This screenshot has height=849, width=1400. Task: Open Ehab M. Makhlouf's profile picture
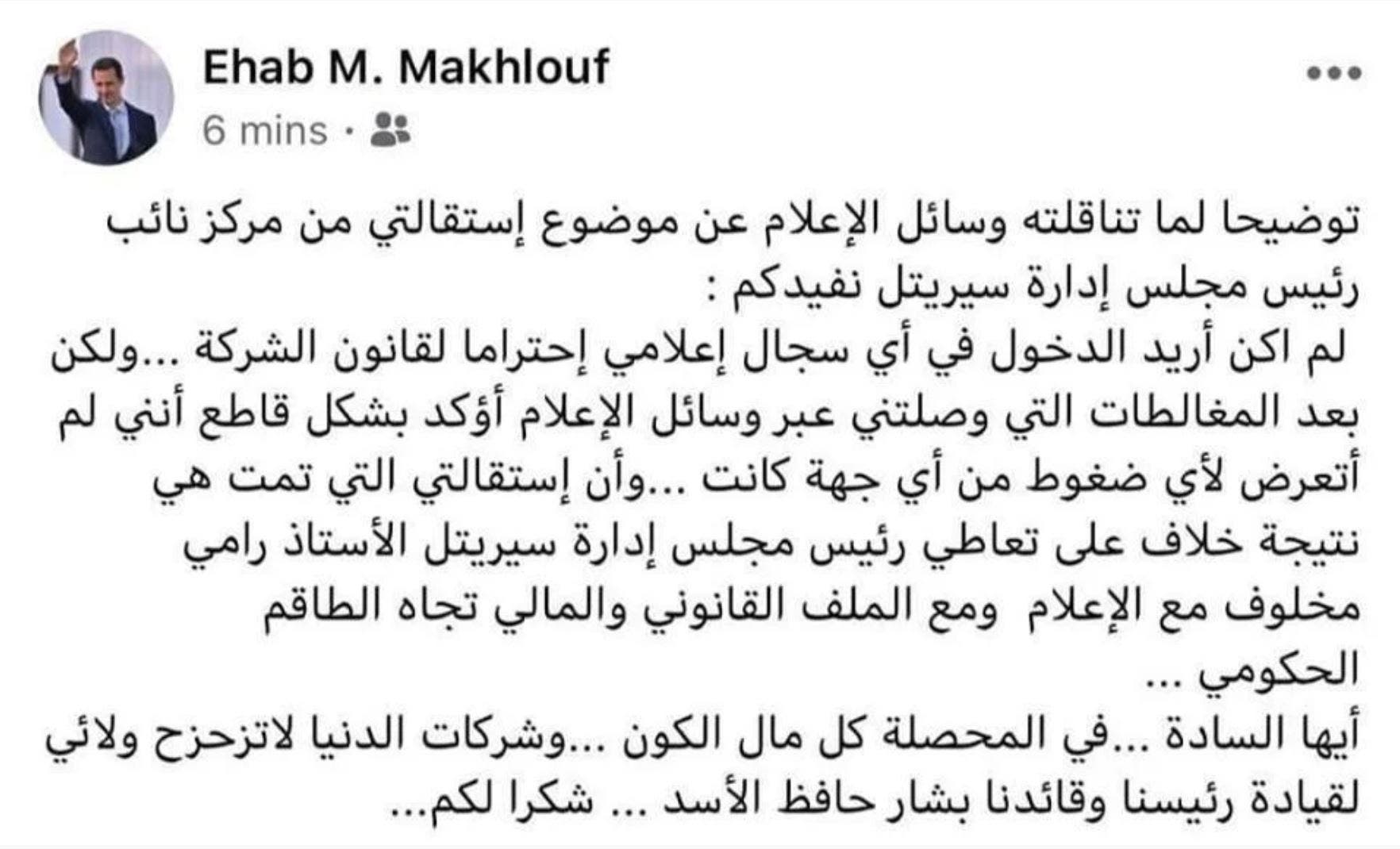click(x=106, y=98)
